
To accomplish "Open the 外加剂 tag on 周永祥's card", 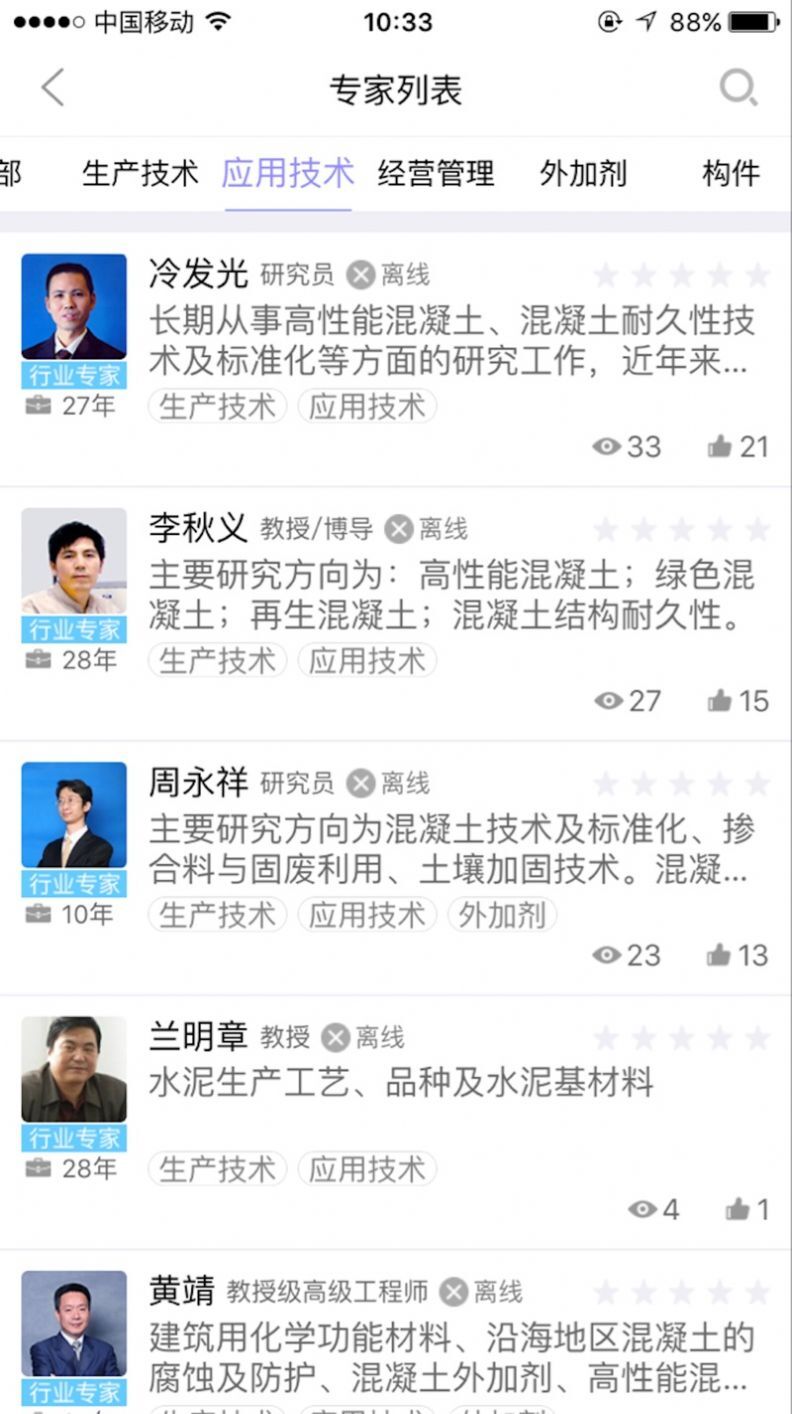I will [501, 915].
